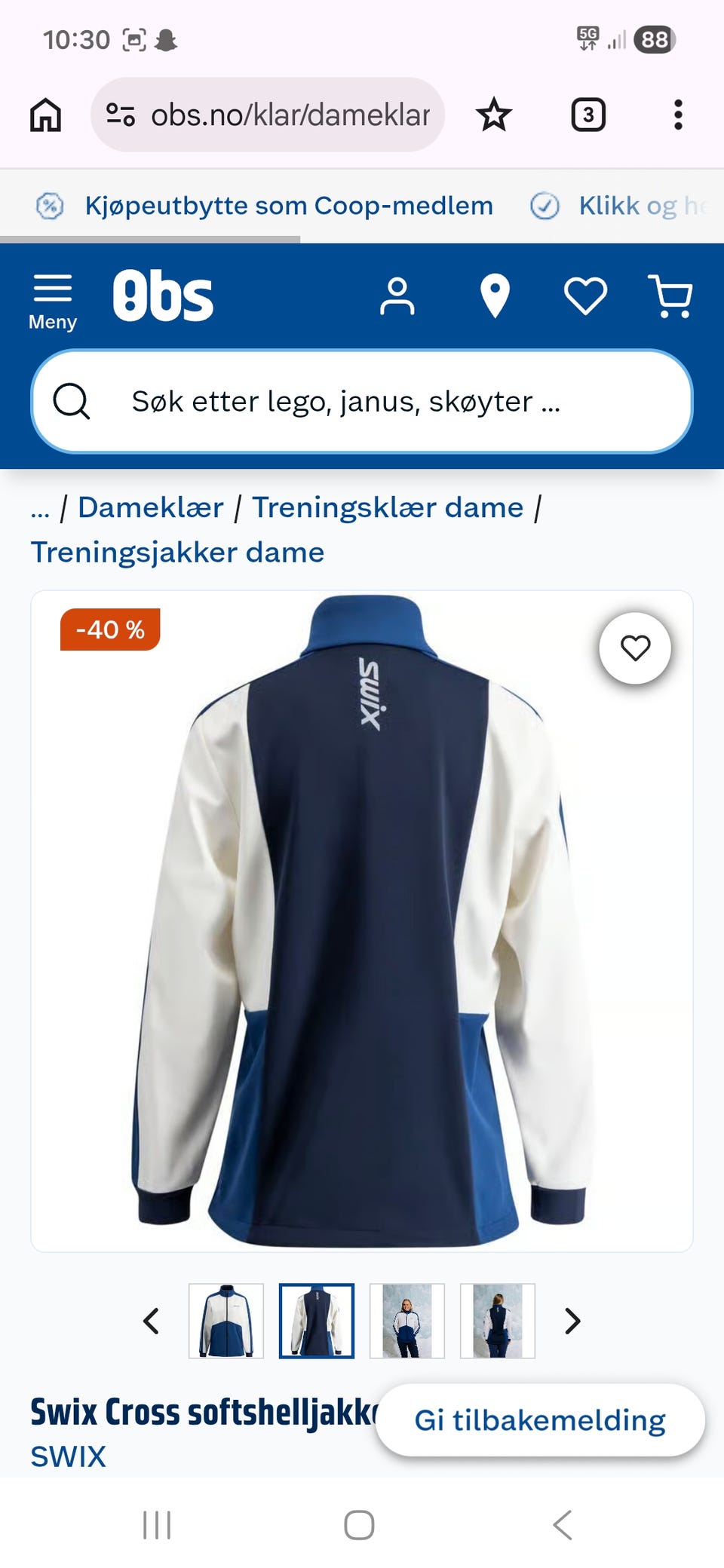Bookmark the page with the star icon
Screen dimensions: 724x1568
click(492, 115)
